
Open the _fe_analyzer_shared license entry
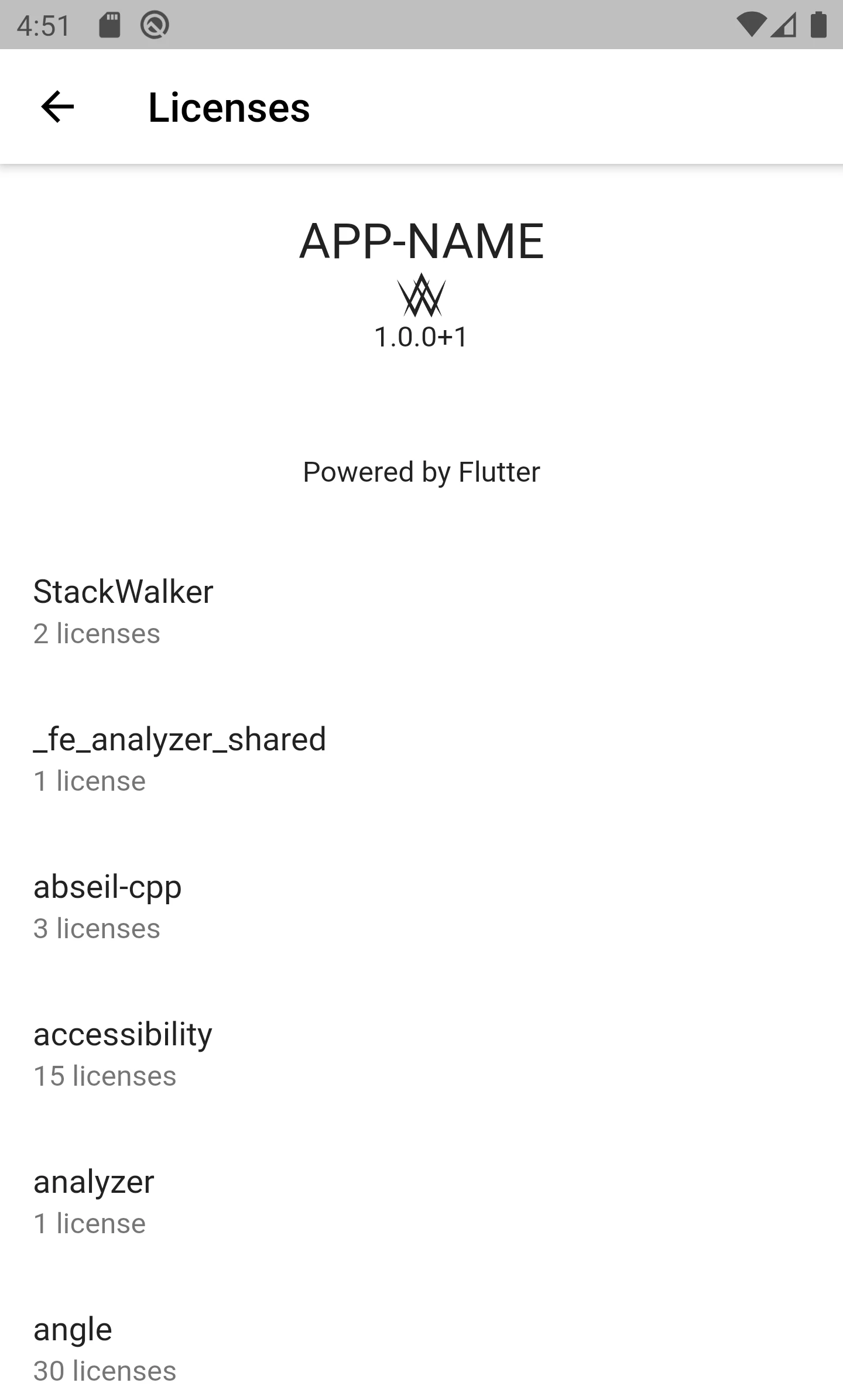tap(180, 739)
